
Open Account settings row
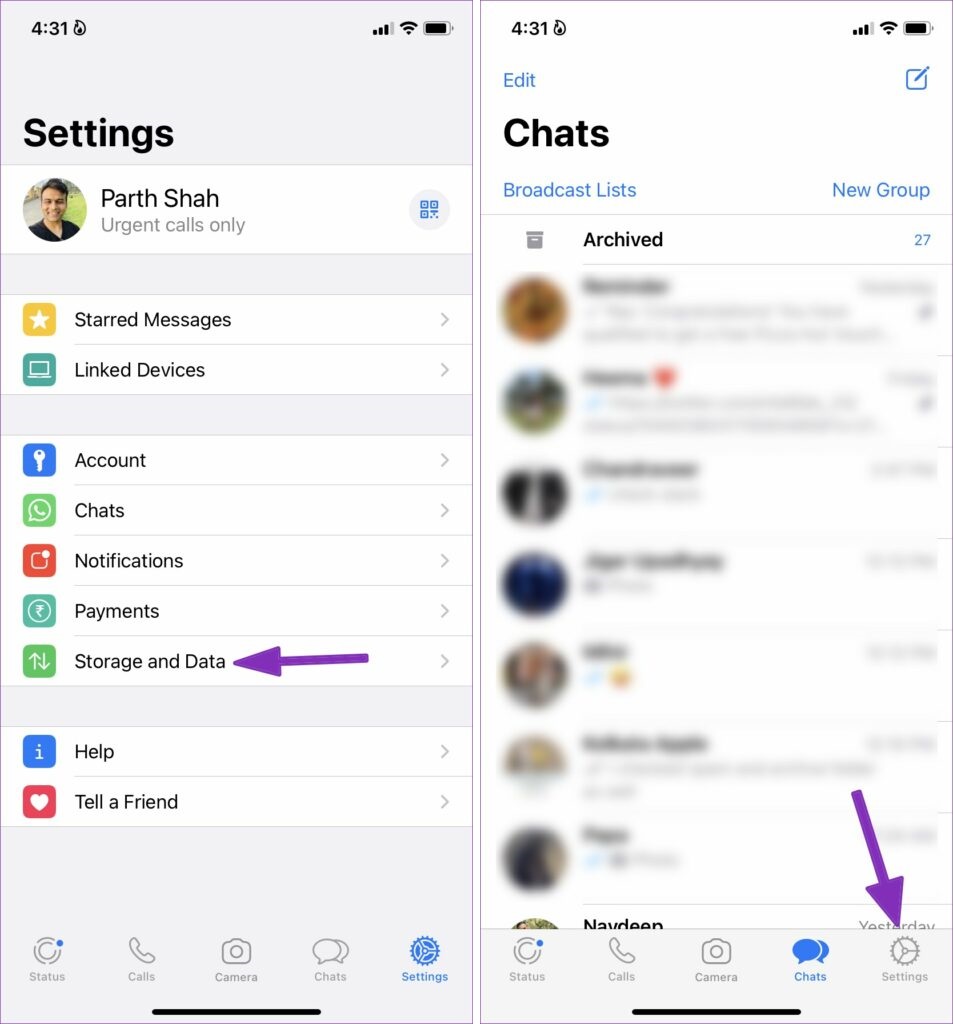(236, 460)
